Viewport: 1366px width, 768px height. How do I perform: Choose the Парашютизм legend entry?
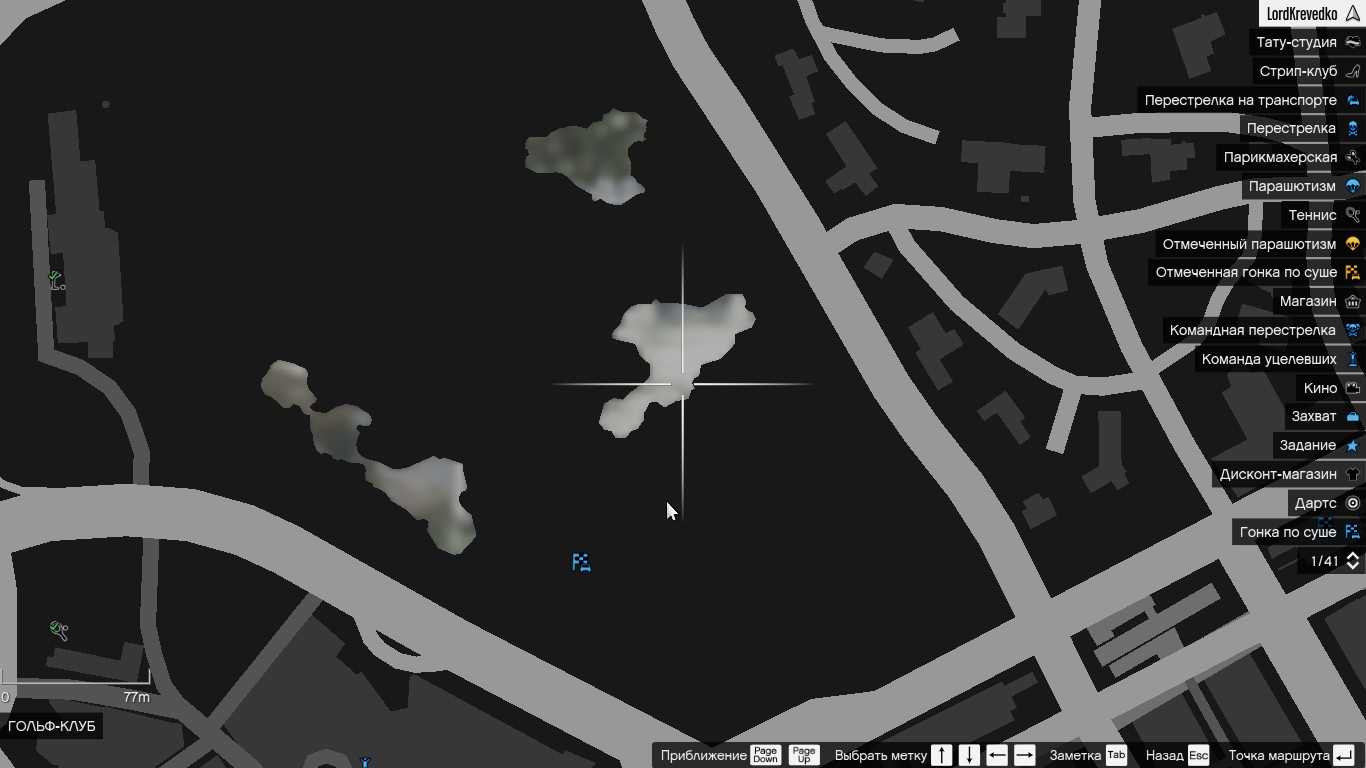tap(1291, 186)
